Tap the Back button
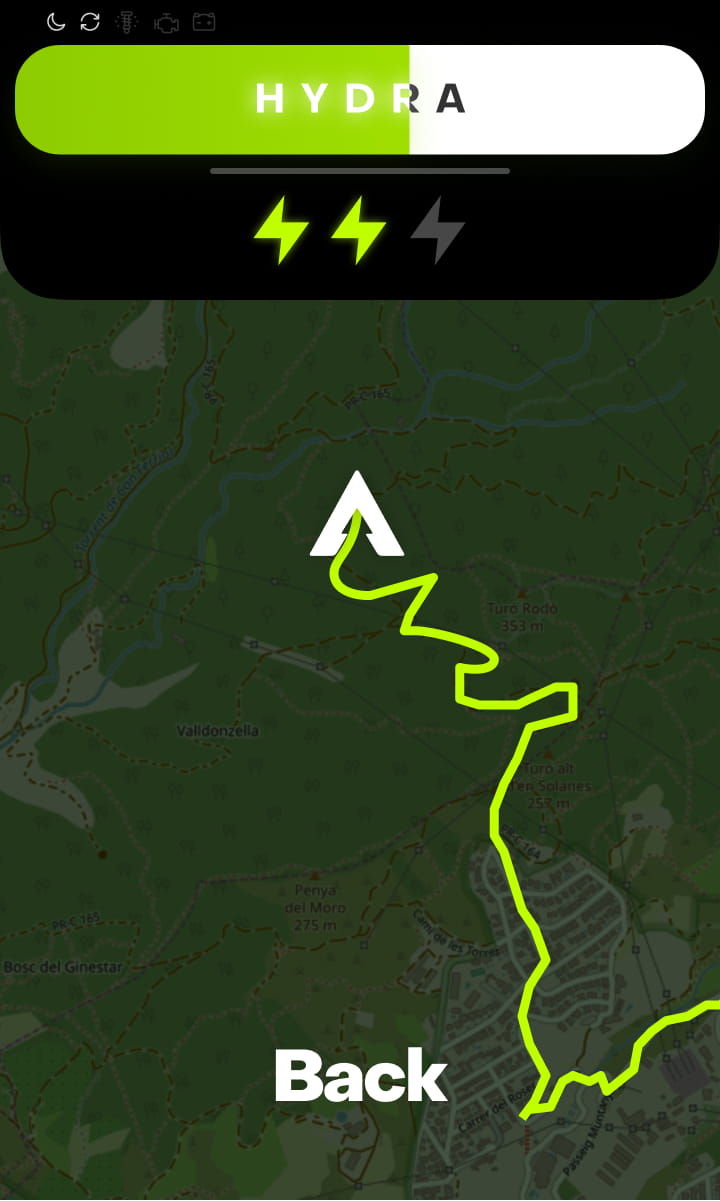Viewport: 720px width, 1201px height. pos(360,1076)
